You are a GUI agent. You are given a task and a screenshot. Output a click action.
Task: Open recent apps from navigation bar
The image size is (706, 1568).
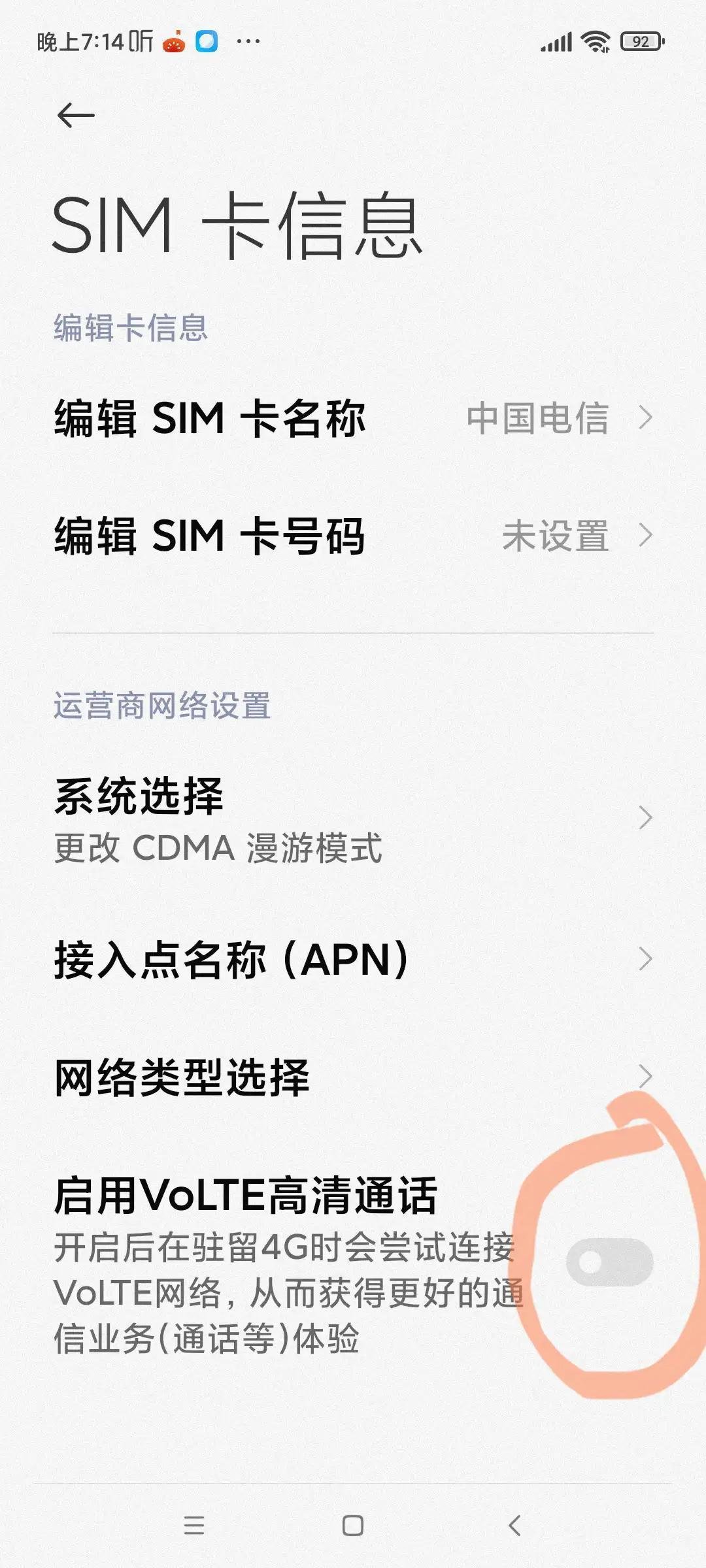[x=194, y=1526]
